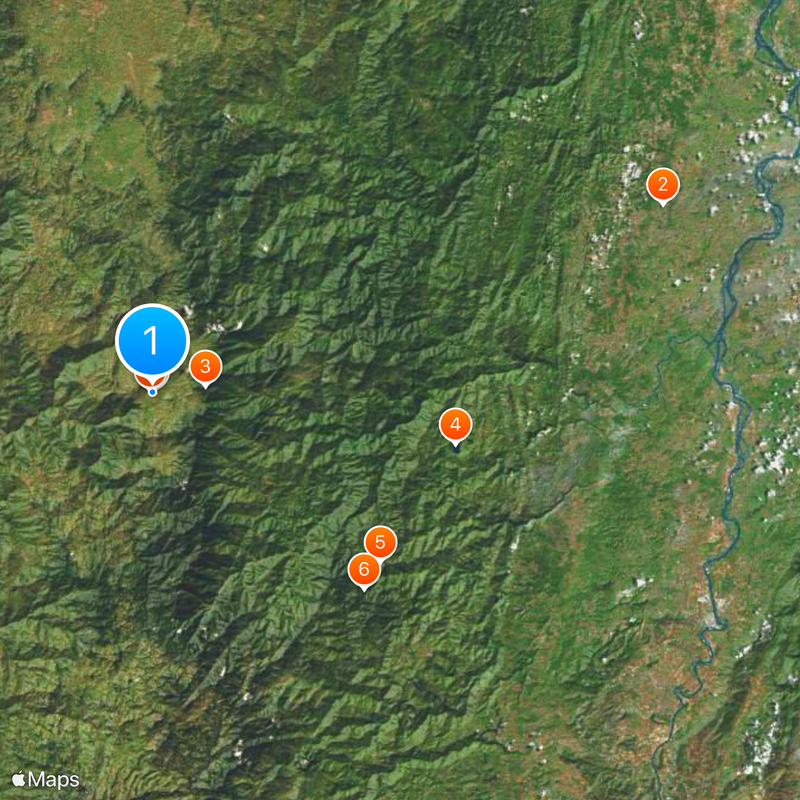Tap the selected blue pin number 1

click(x=152, y=341)
